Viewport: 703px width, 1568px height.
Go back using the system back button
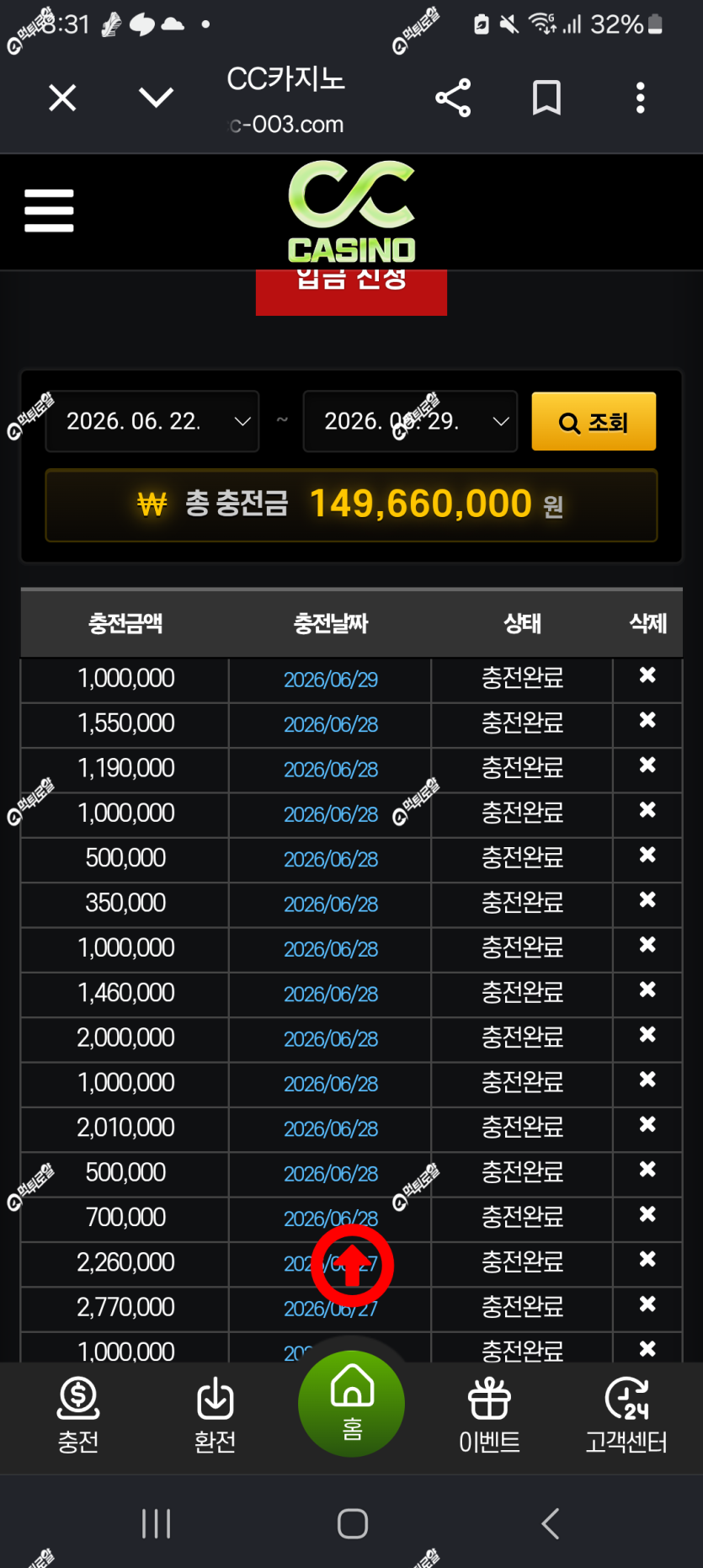tap(551, 1523)
